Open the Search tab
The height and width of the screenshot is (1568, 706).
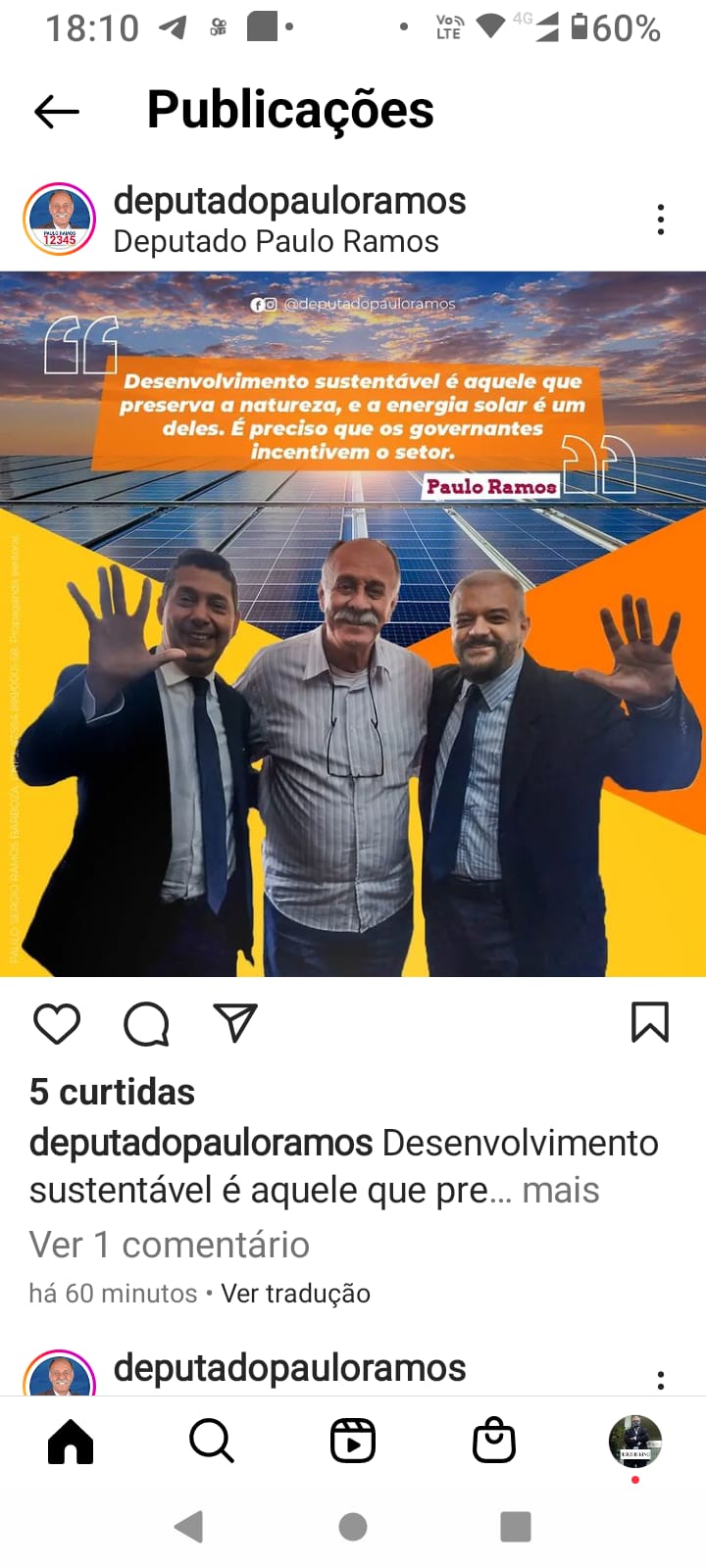click(x=211, y=1442)
